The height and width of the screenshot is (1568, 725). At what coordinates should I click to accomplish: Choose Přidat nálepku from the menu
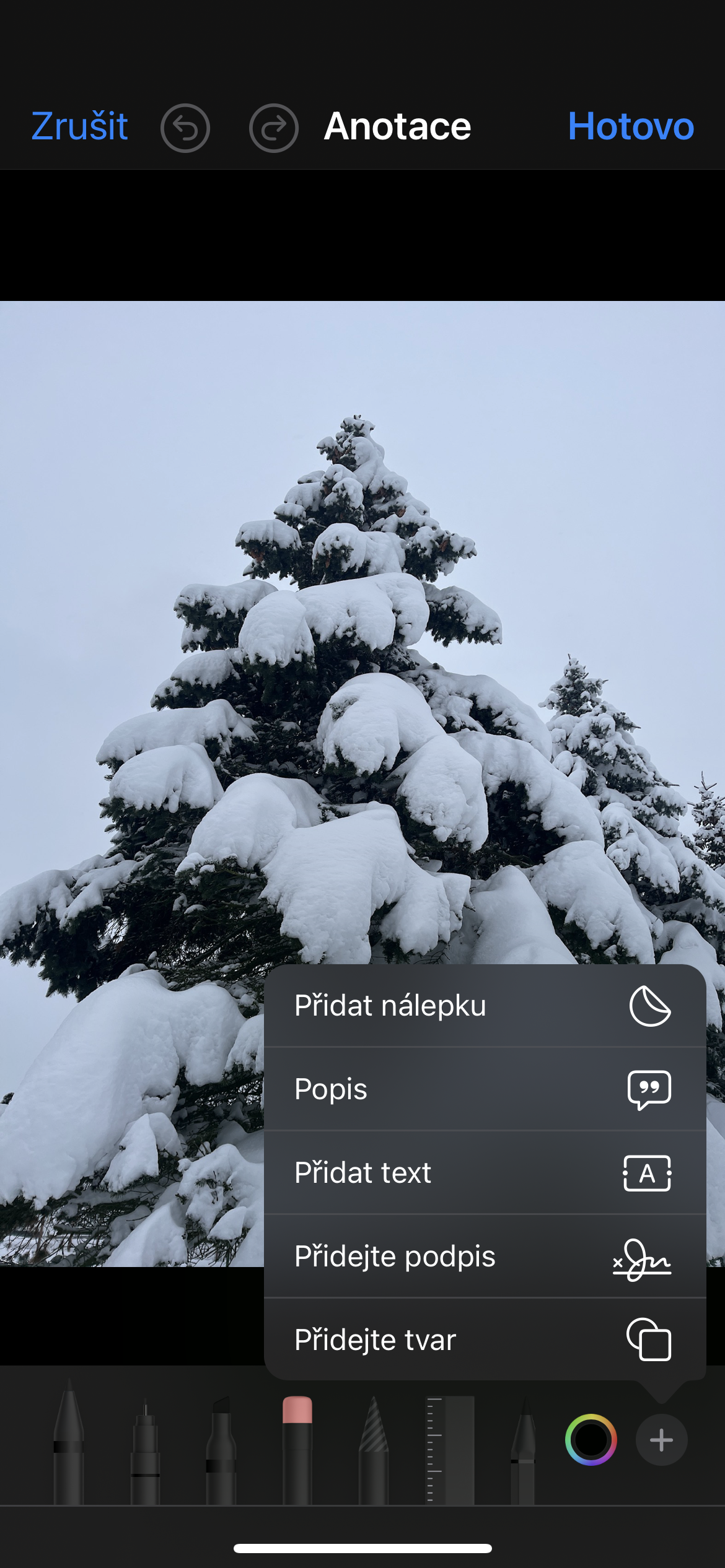485,1005
